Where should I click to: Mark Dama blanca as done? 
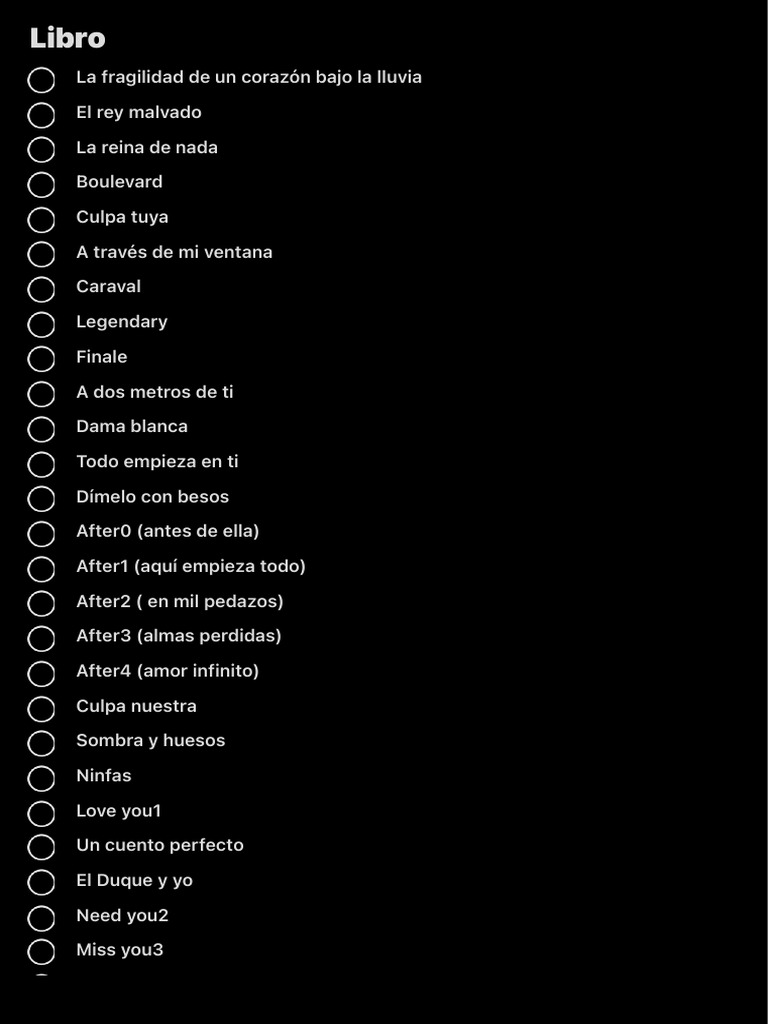(x=41, y=430)
